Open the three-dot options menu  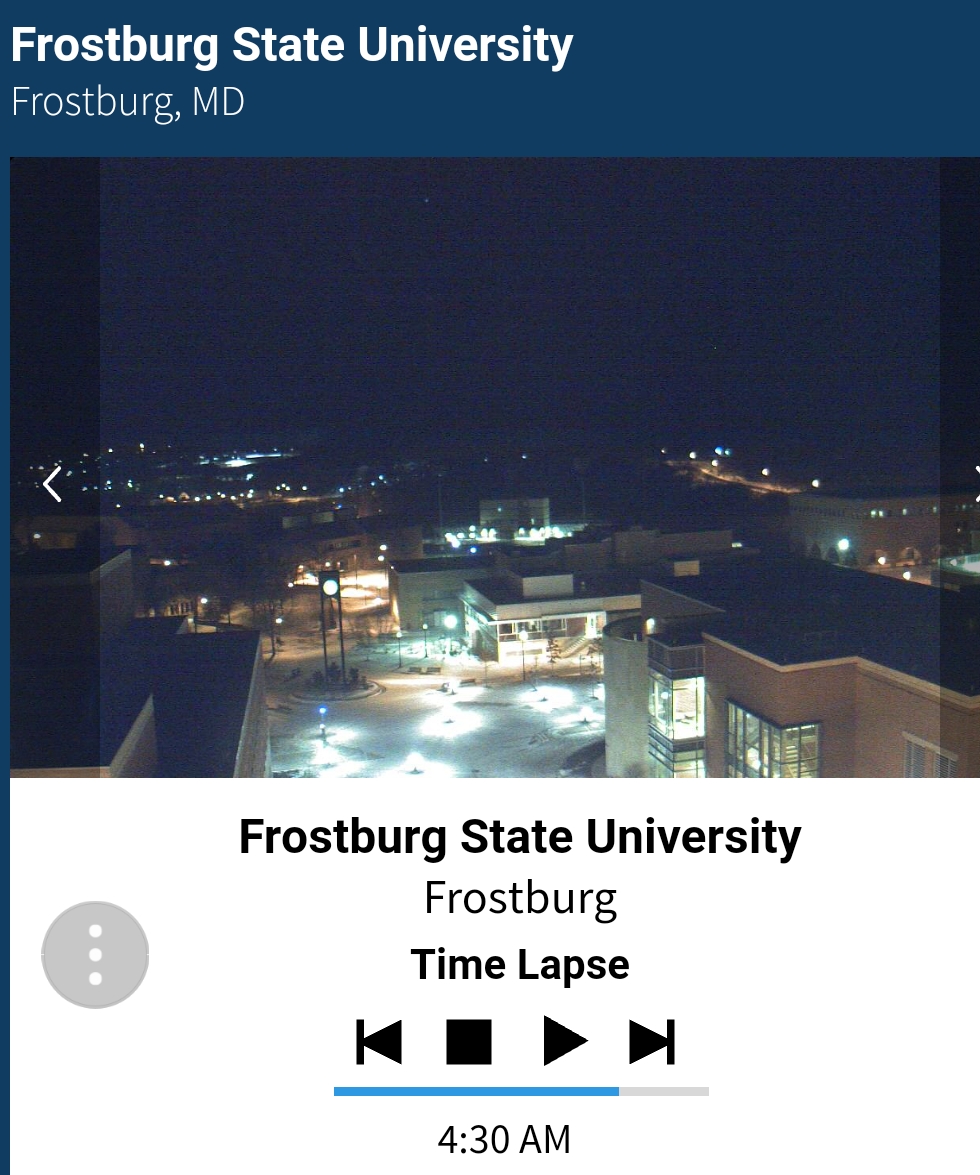click(95, 955)
